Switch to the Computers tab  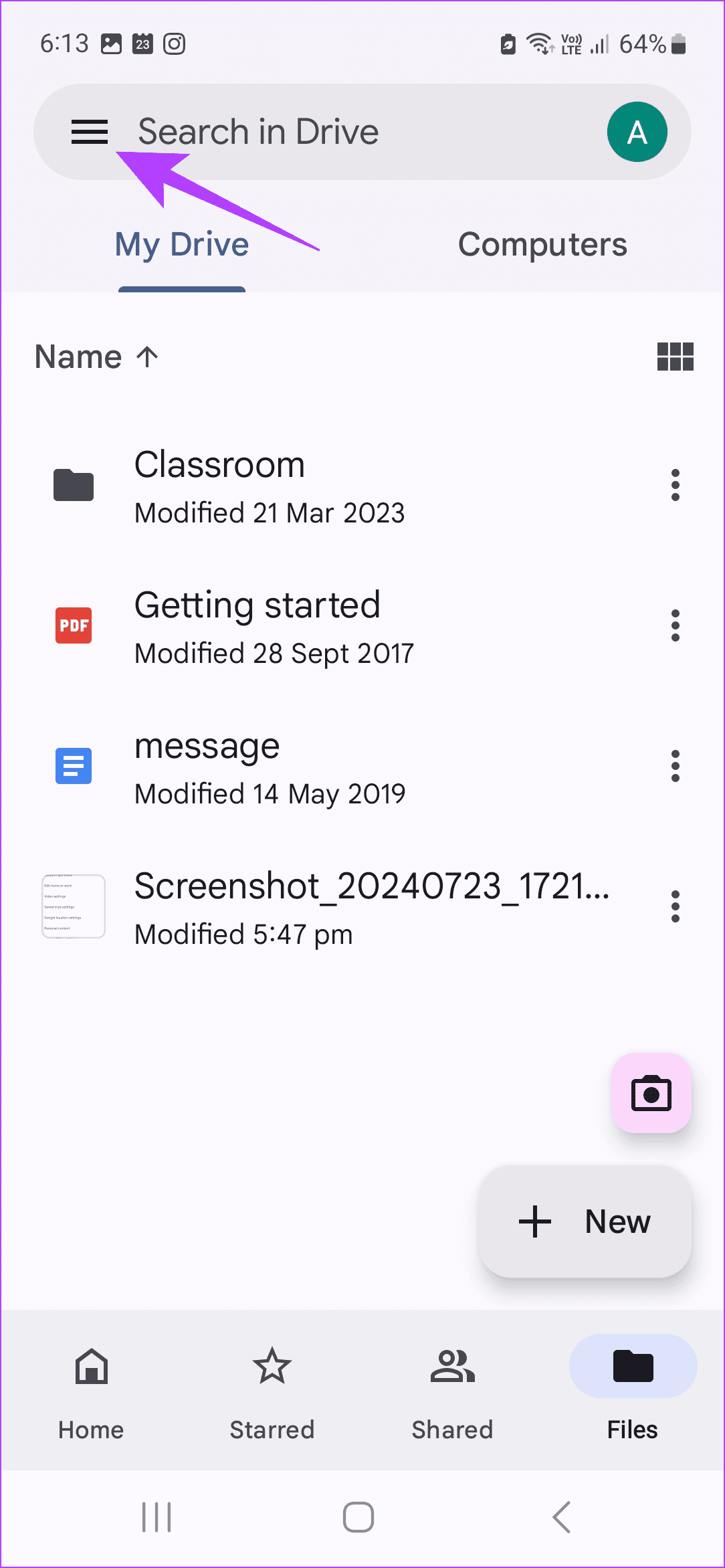[x=542, y=243]
